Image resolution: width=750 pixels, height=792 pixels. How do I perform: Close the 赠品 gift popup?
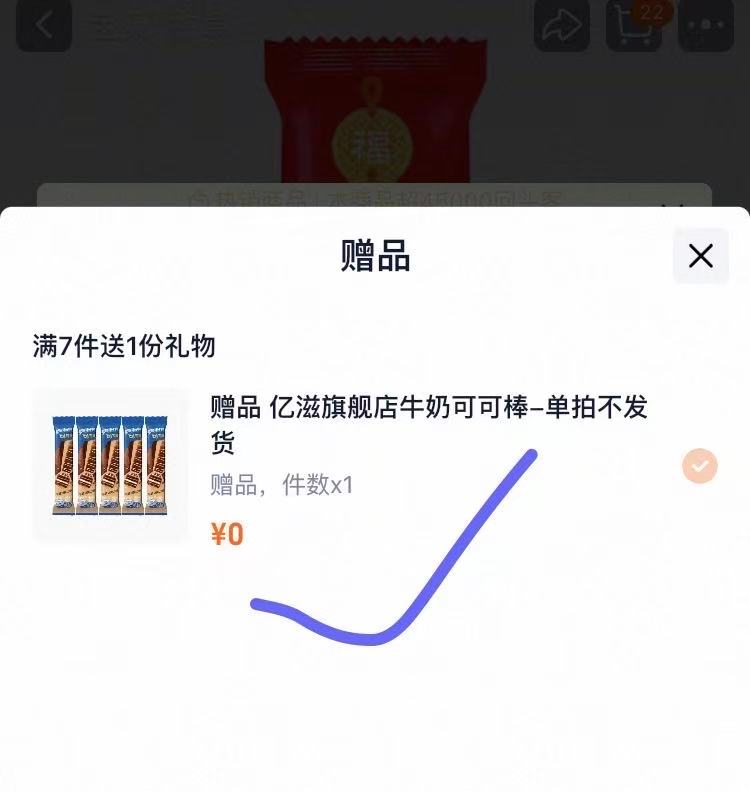700,256
